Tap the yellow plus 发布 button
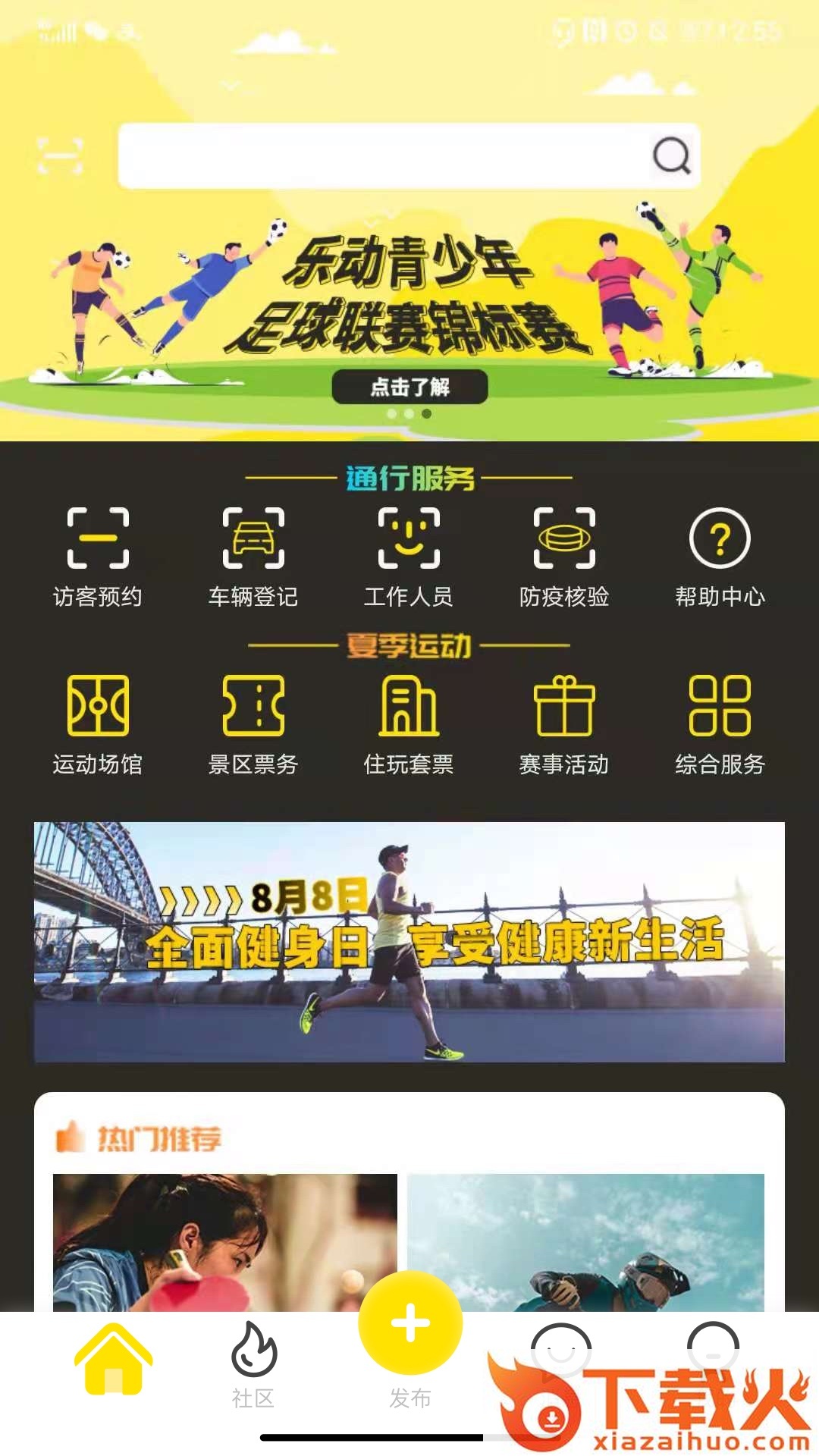The height and width of the screenshot is (1456, 819). (x=410, y=1323)
